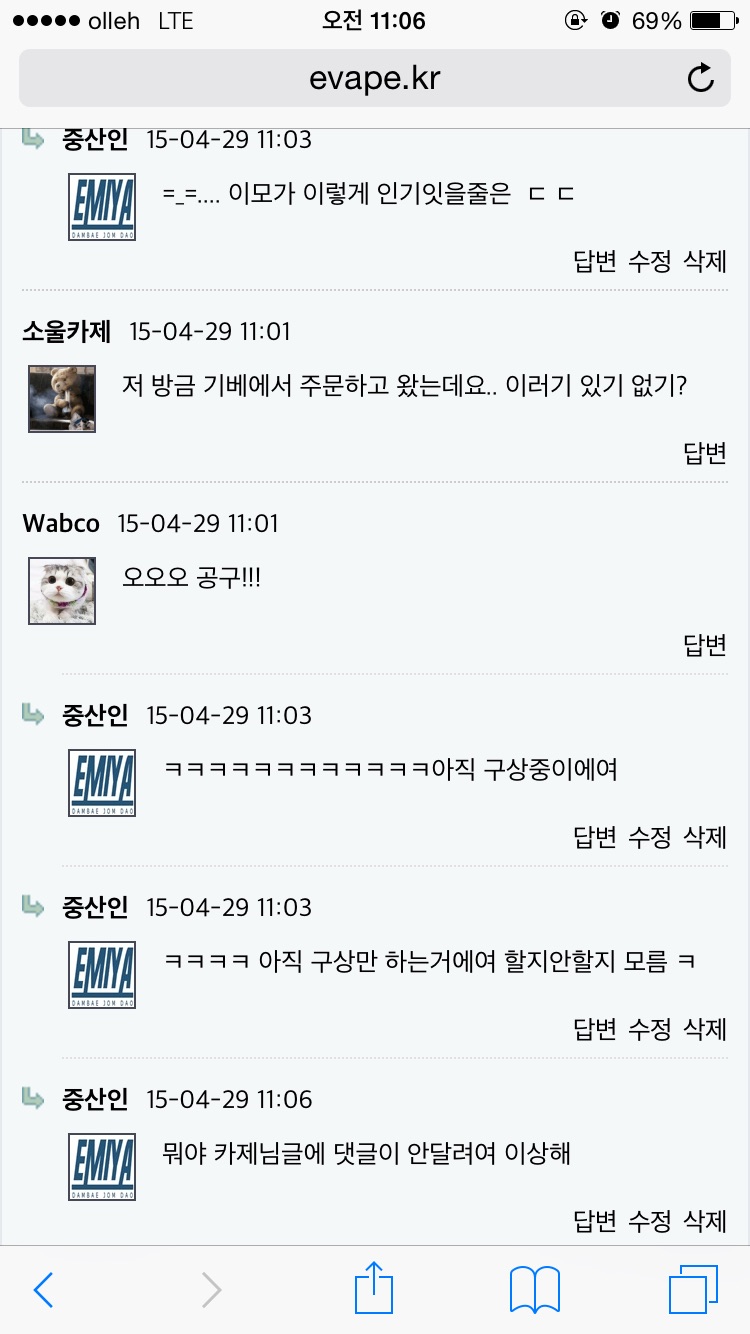The height and width of the screenshot is (1334, 750).
Task: Delete the '할지안할지 모름' comment via 삭제
Action: [705, 1029]
